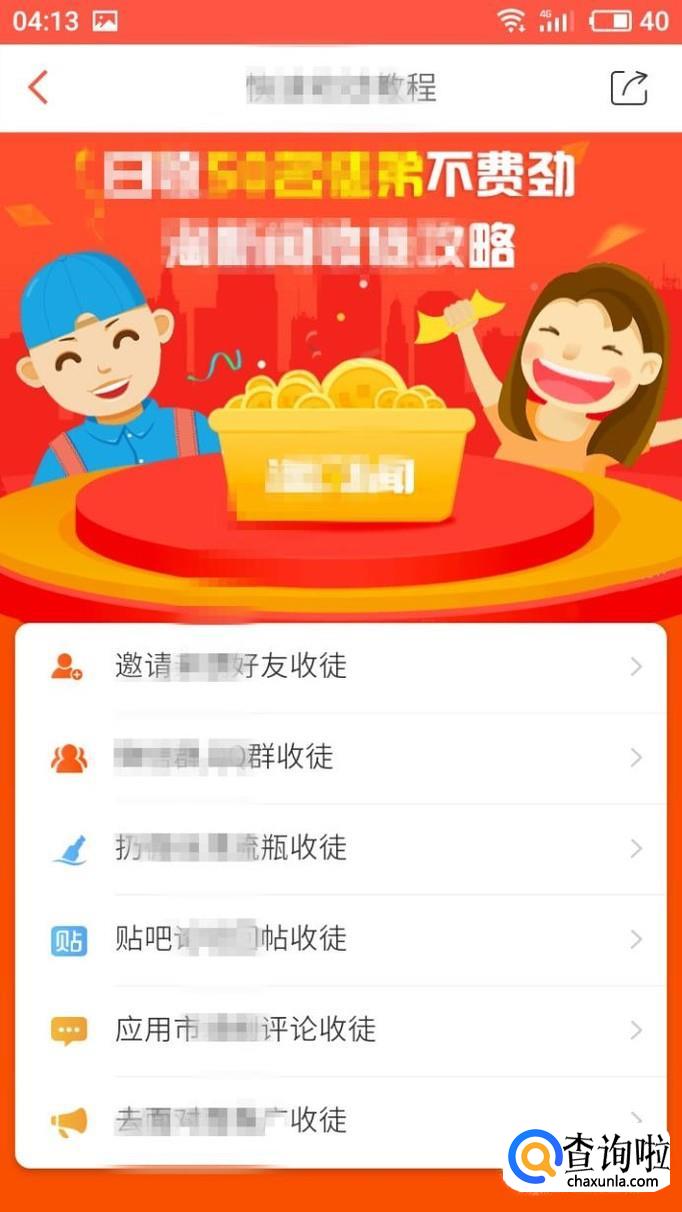682x1212 pixels.
Task: Open the 贴吧 帖收徒 row
Action: [x=340, y=940]
